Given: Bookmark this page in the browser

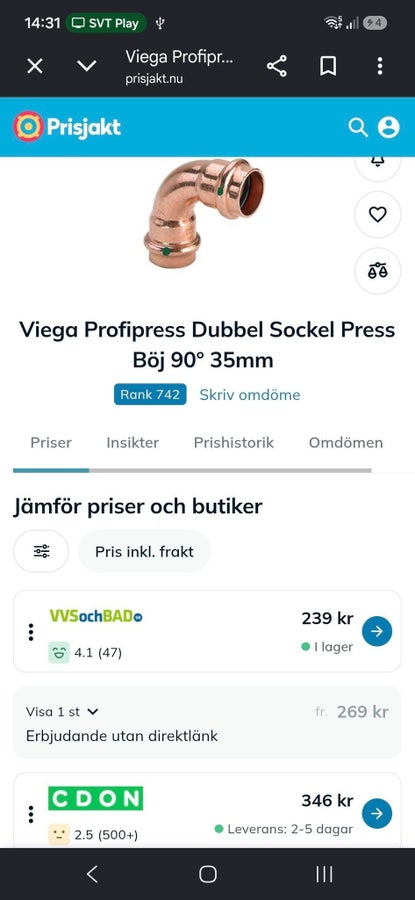Looking at the screenshot, I should click(328, 67).
